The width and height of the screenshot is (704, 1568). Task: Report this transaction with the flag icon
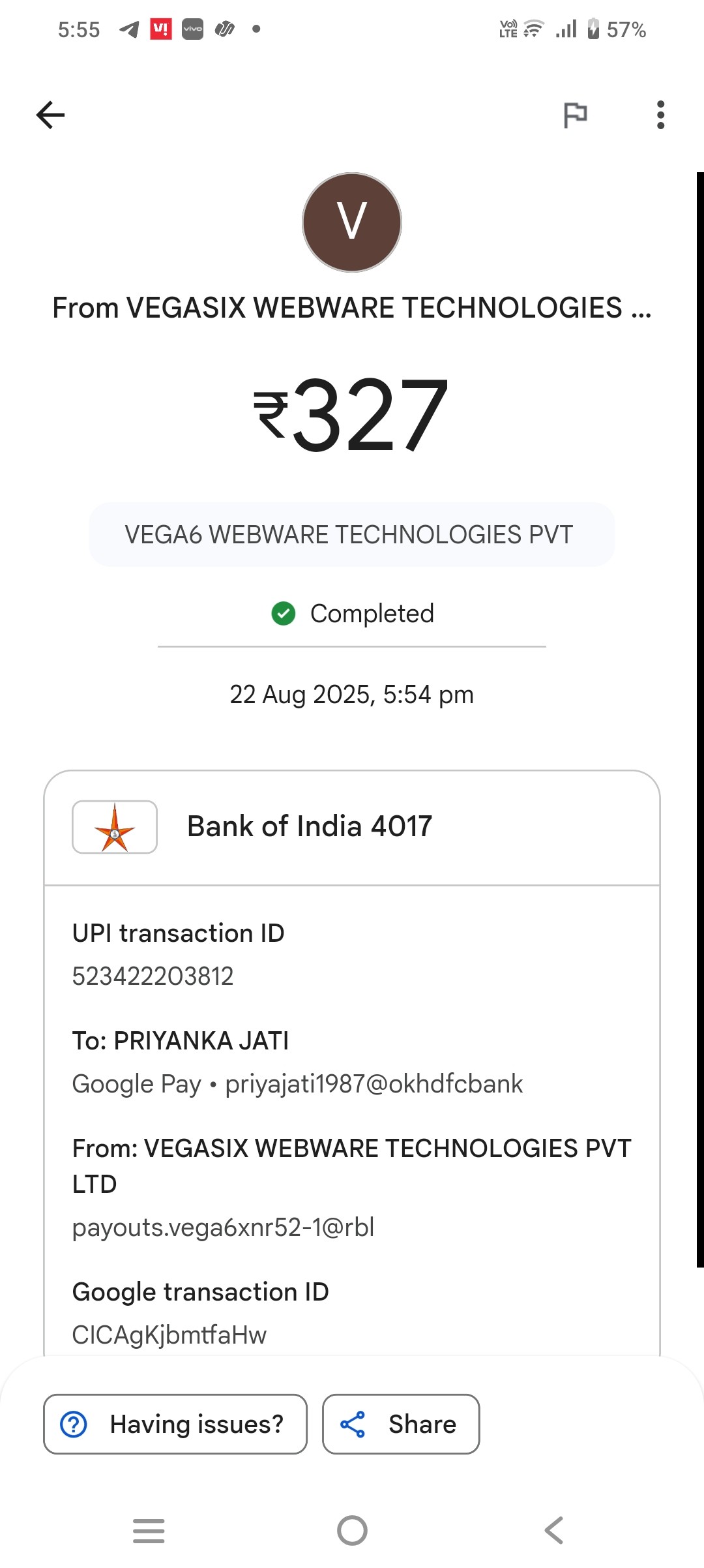click(x=575, y=115)
